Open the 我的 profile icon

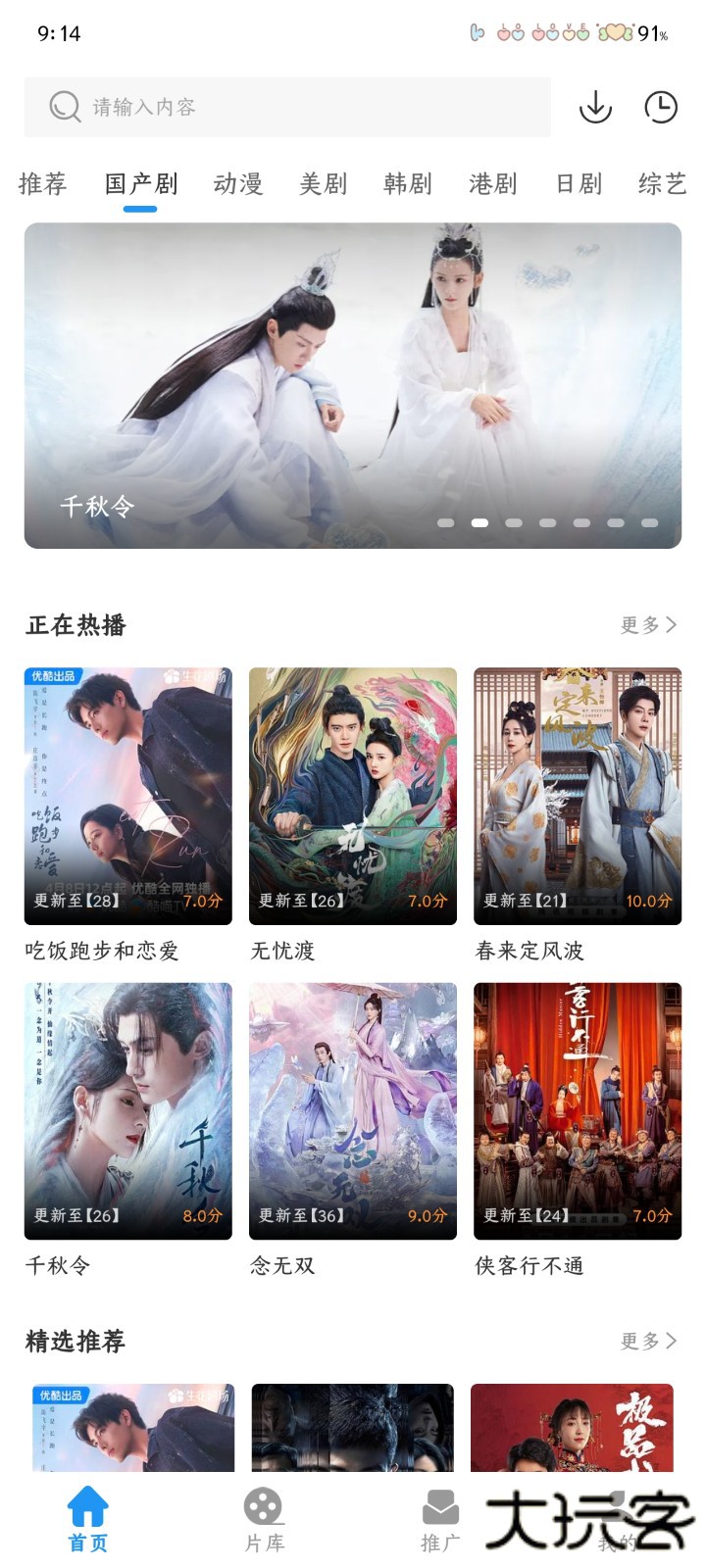pos(618,1504)
